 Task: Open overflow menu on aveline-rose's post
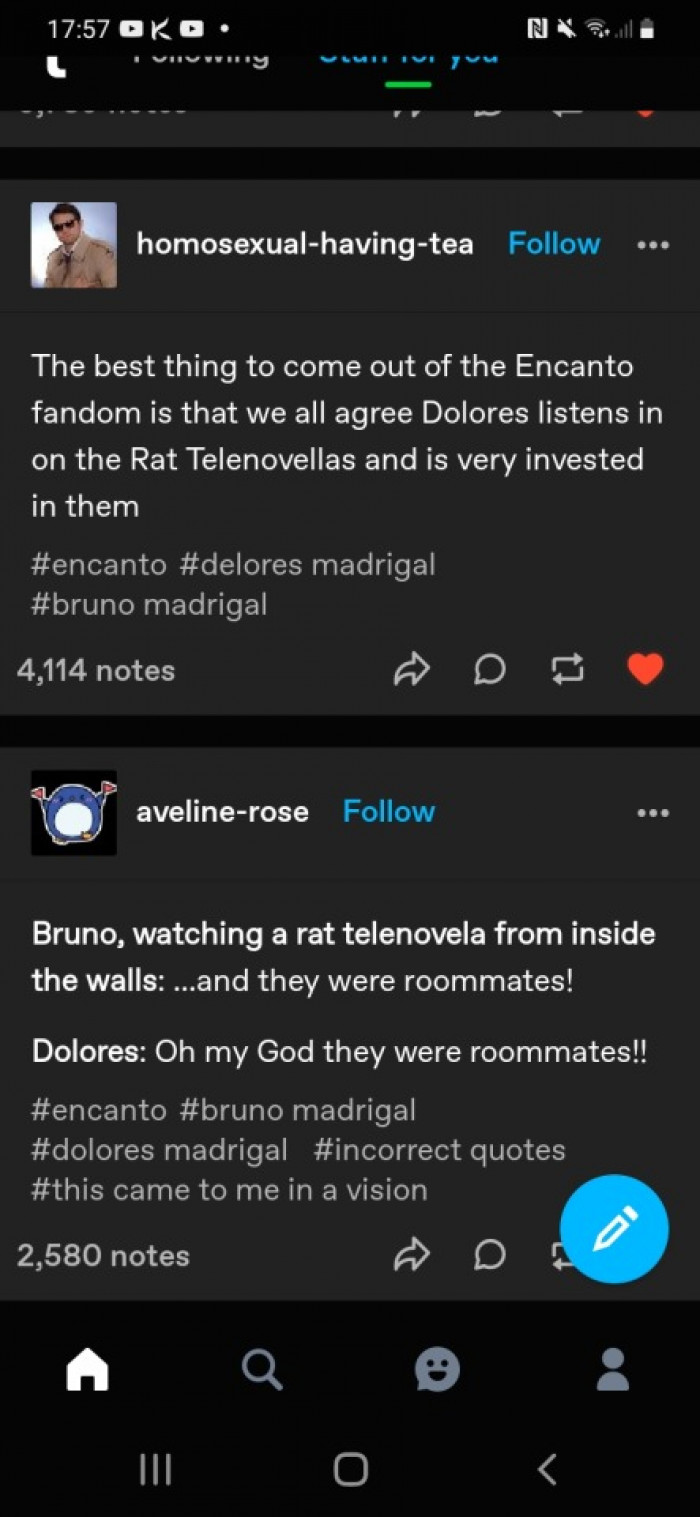pyautogui.click(x=652, y=812)
